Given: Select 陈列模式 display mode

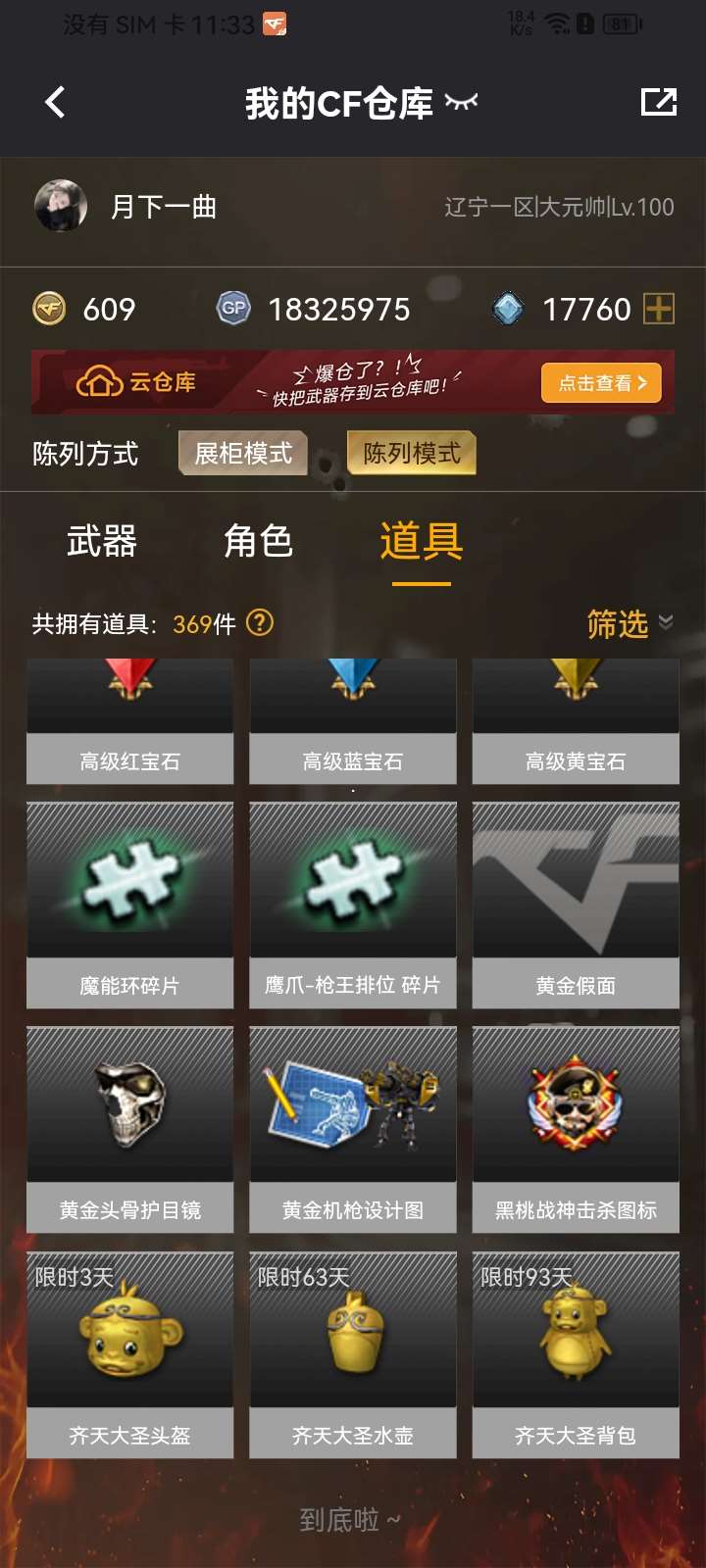Looking at the screenshot, I should coord(412,453).
